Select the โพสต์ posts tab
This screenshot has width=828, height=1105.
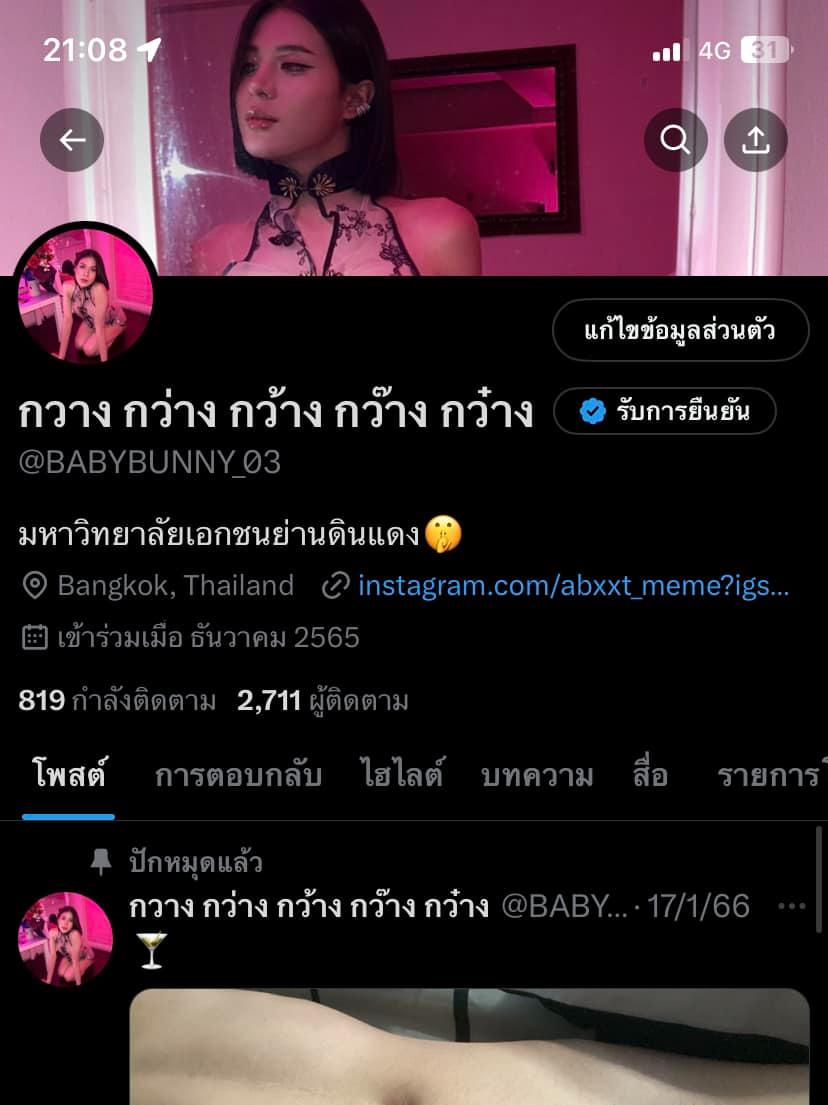(x=69, y=775)
